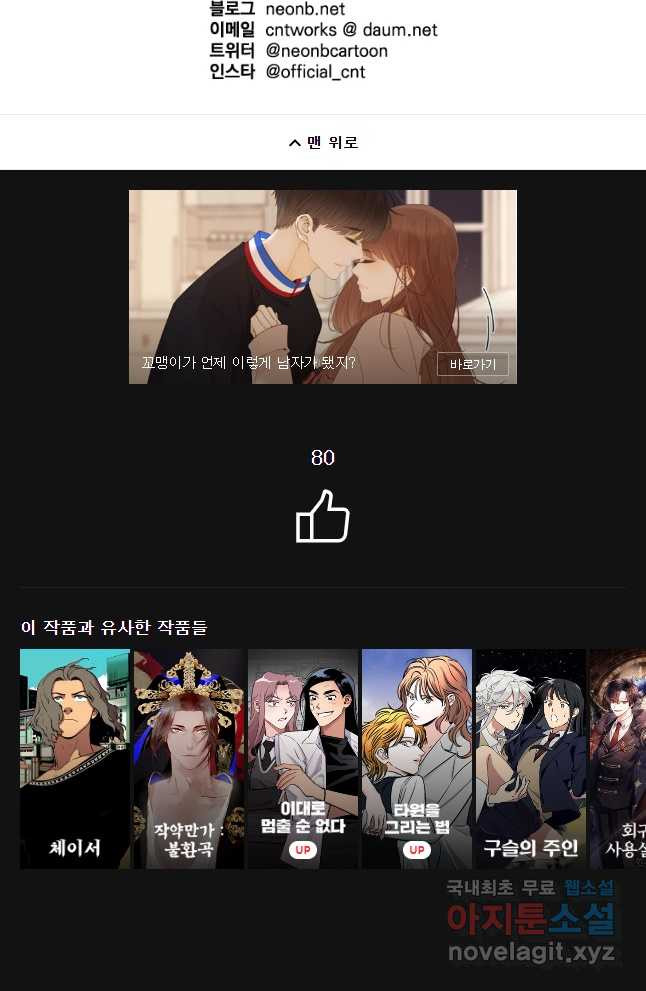Image resolution: width=646 pixels, height=991 pixels.
Task: Open the webtoon 타원을 그리는 법
Action: [x=417, y=758]
